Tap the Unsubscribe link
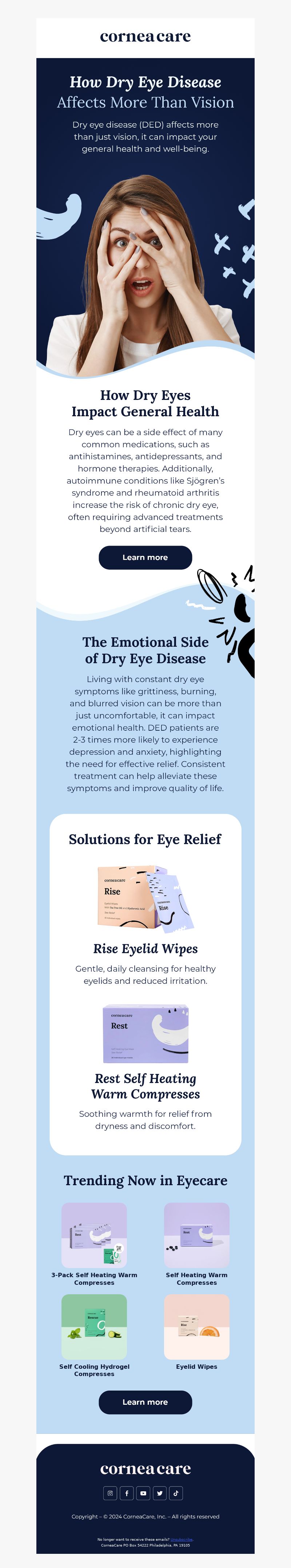The width and height of the screenshot is (291, 1568). (182, 1539)
